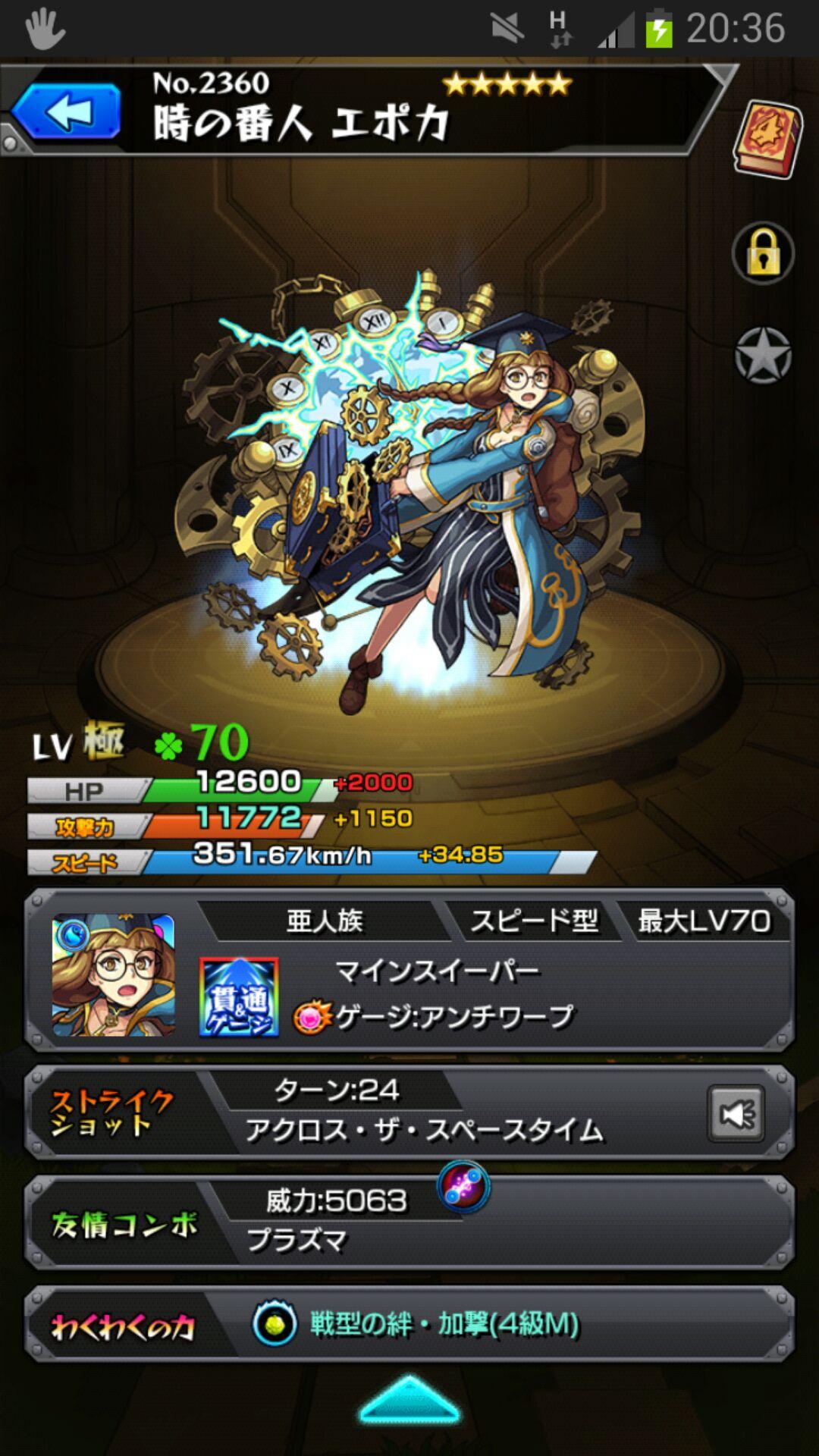Go back with the blue arrow button

click(x=67, y=112)
